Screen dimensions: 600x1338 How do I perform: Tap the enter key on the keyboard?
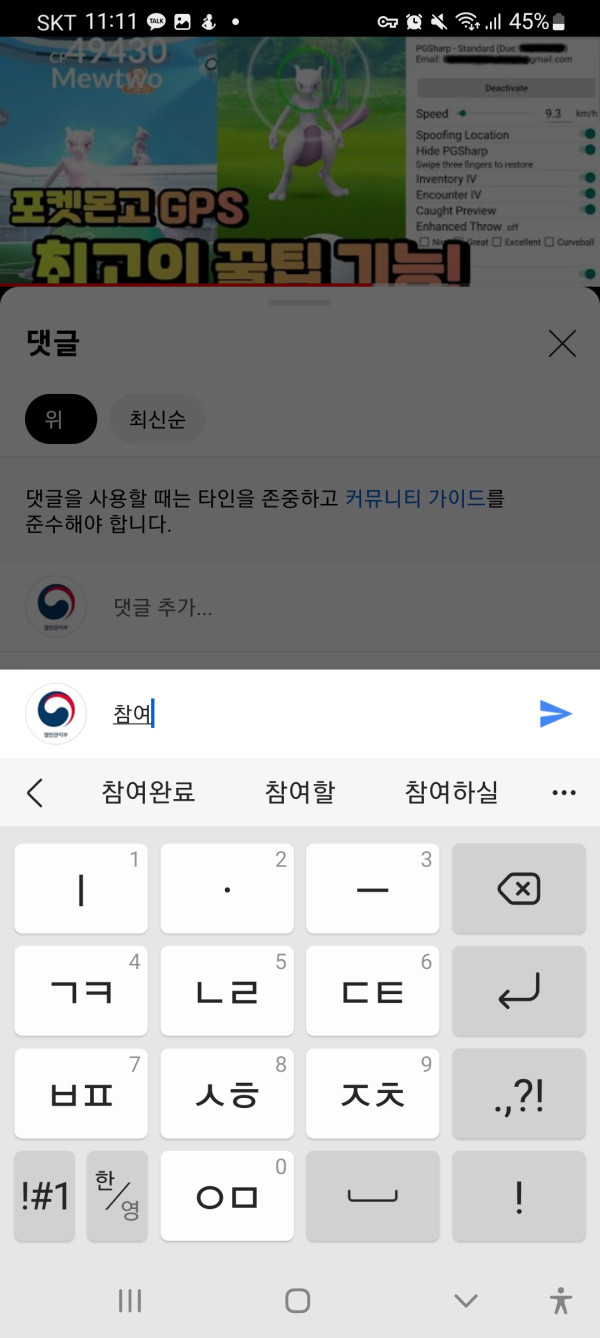pyautogui.click(x=518, y=990)
